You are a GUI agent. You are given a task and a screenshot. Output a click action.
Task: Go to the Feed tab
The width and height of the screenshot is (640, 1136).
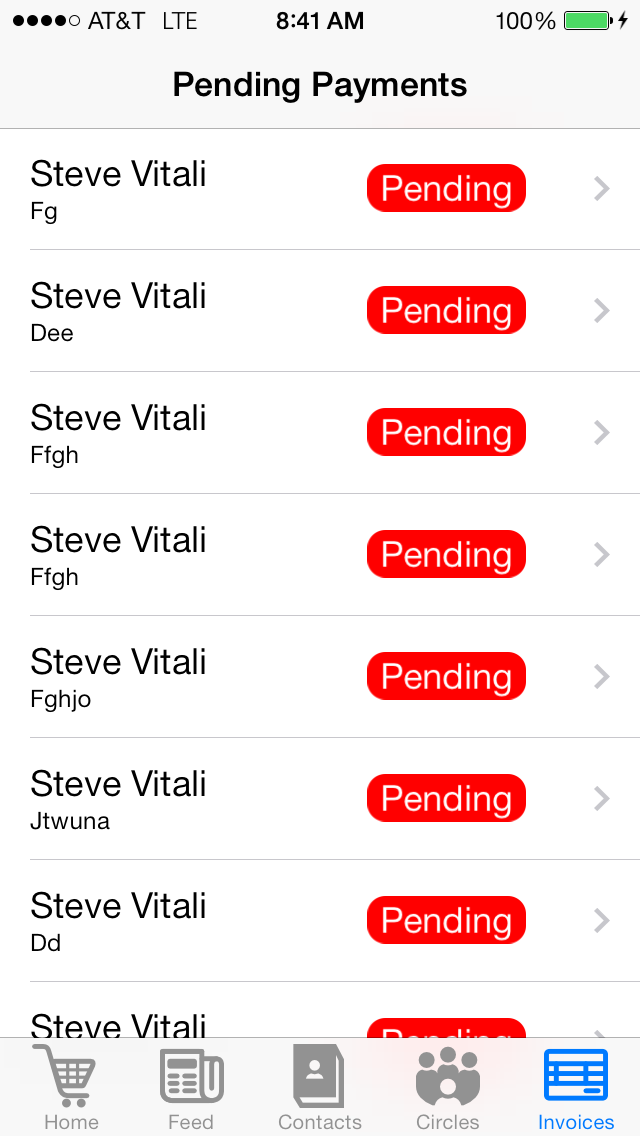point(191,1088)
